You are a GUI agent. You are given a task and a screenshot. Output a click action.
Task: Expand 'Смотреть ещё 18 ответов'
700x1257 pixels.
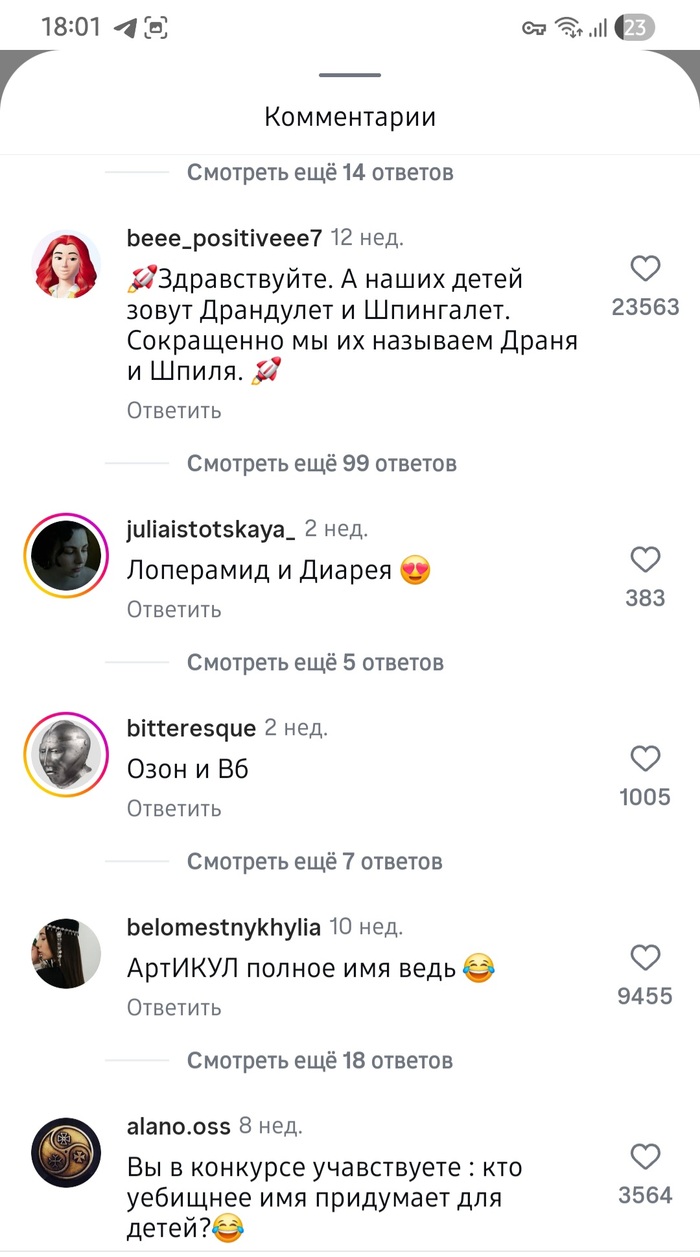click(x=320, y=1061)
